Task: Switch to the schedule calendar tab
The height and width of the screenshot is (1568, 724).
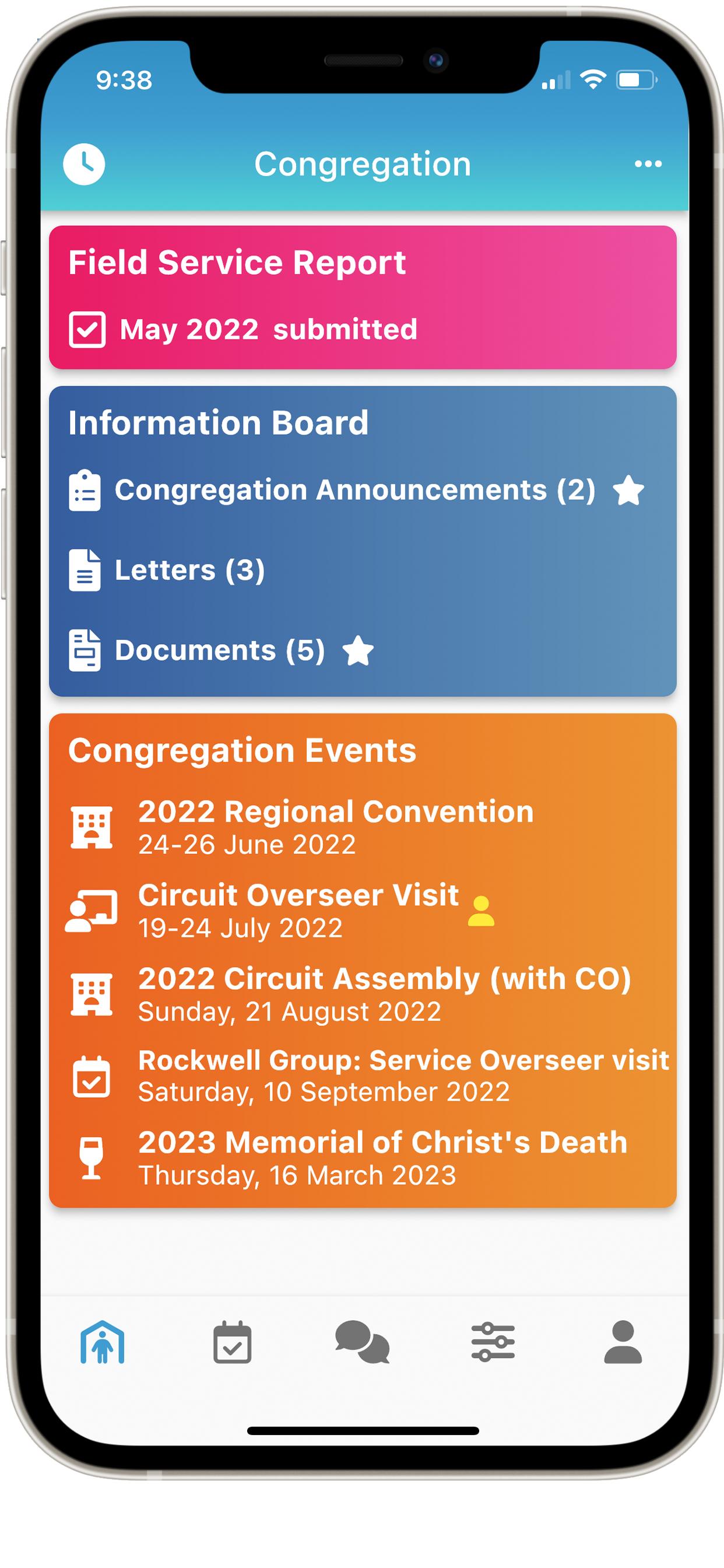Action: click(x=233, y=1341)
